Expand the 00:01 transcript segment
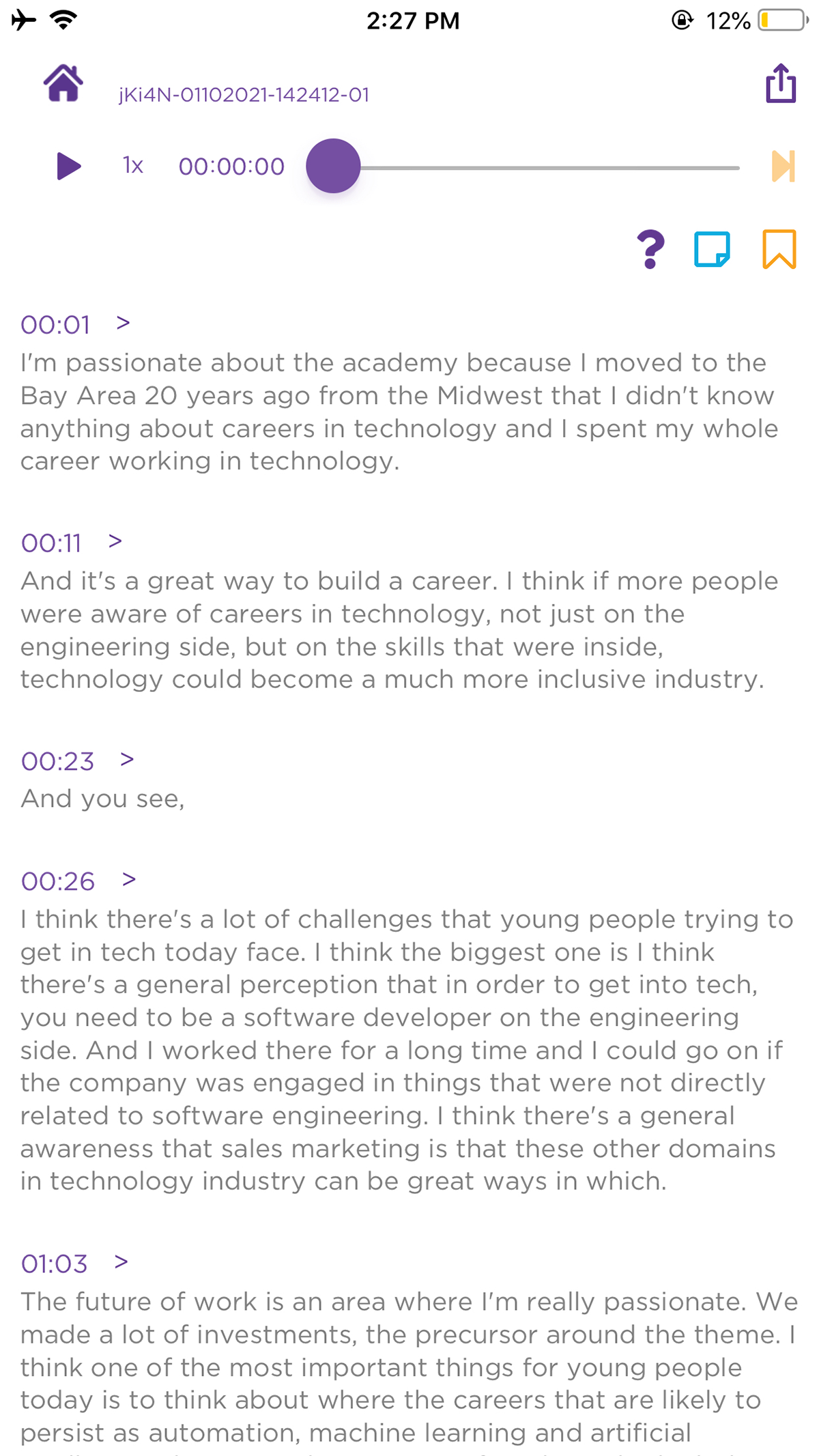This screenshot has width=819, height=1456. pos(123,322)
